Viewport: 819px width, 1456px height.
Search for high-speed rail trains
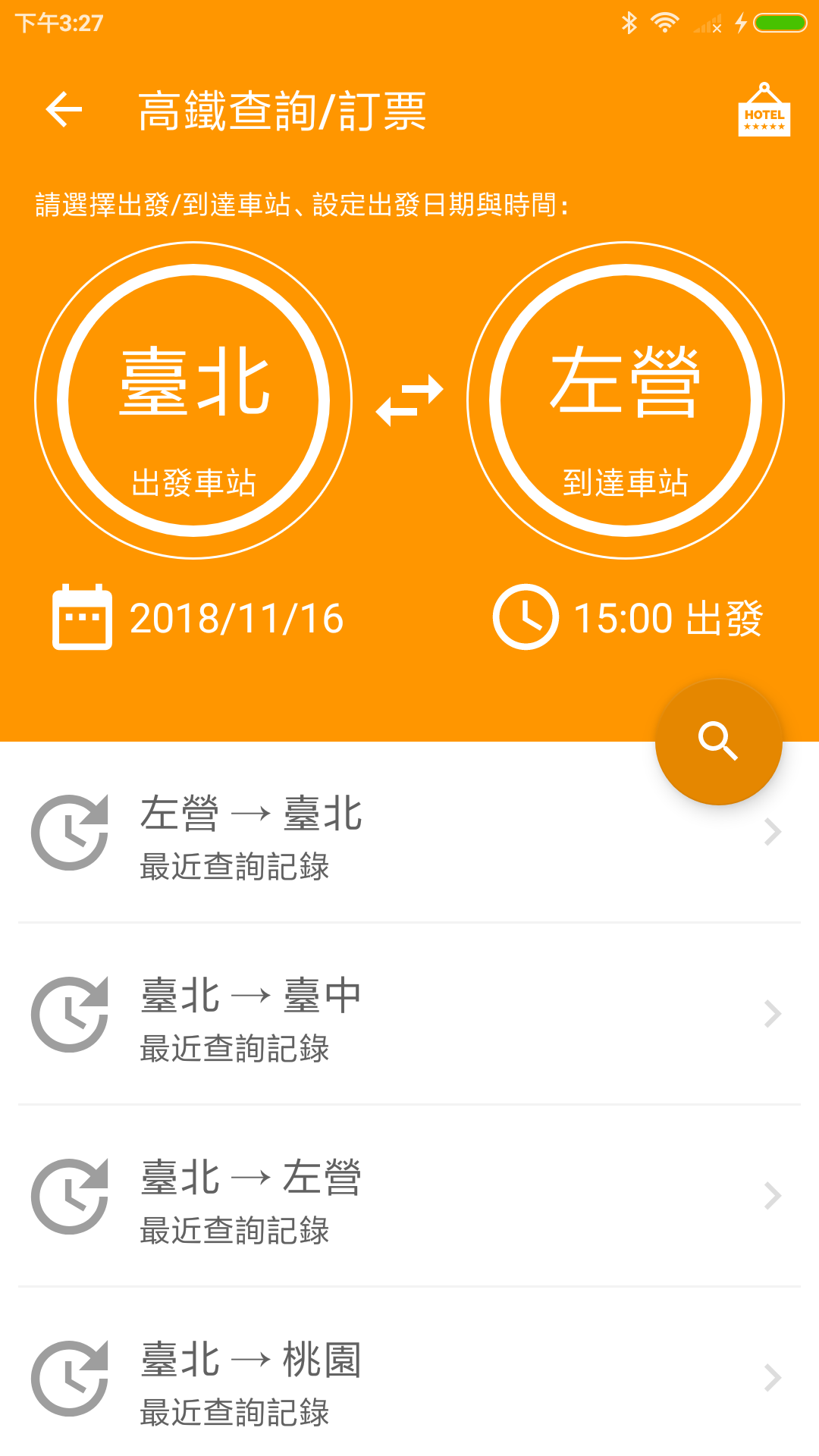pyautogui.click(x=718, y=741)
